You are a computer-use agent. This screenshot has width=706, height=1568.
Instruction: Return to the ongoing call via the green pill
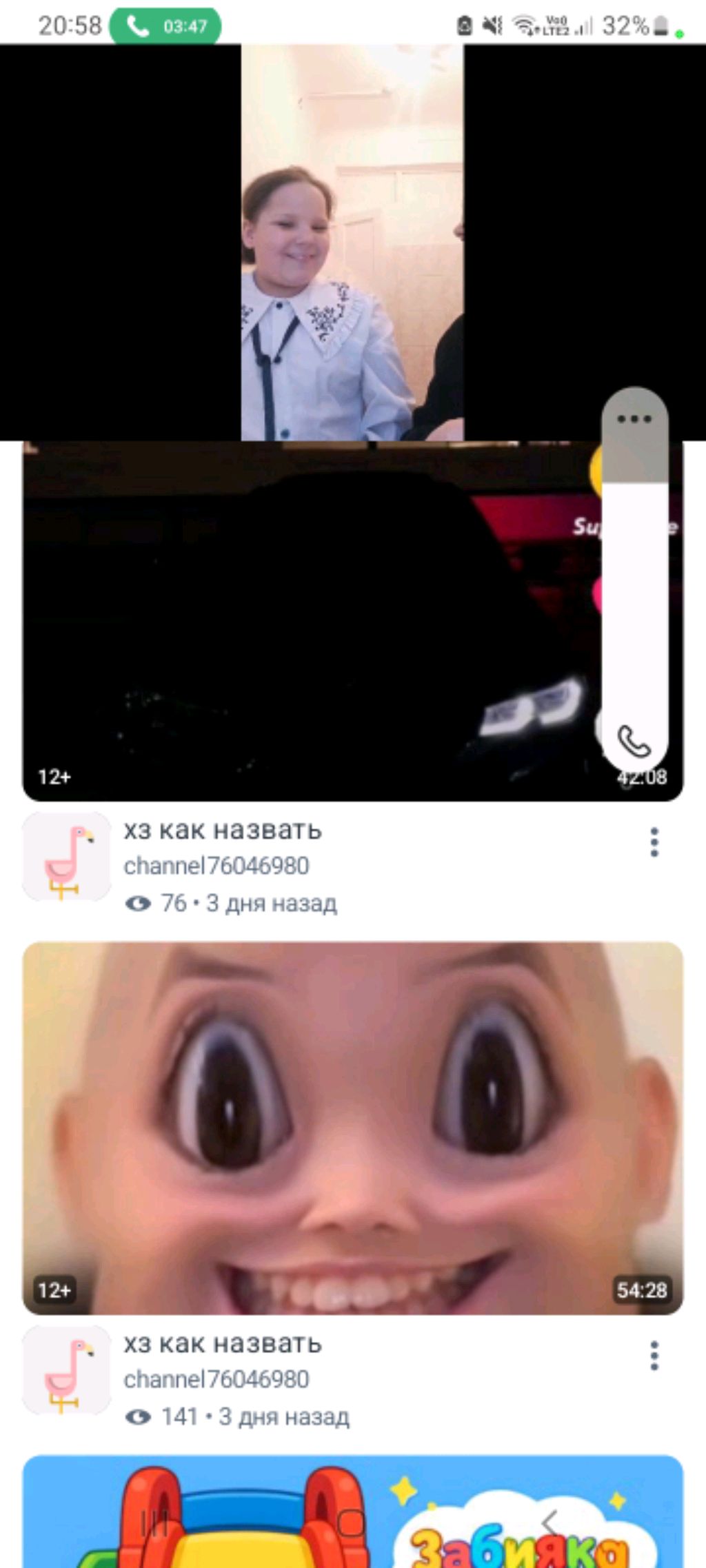coord(165,26)
